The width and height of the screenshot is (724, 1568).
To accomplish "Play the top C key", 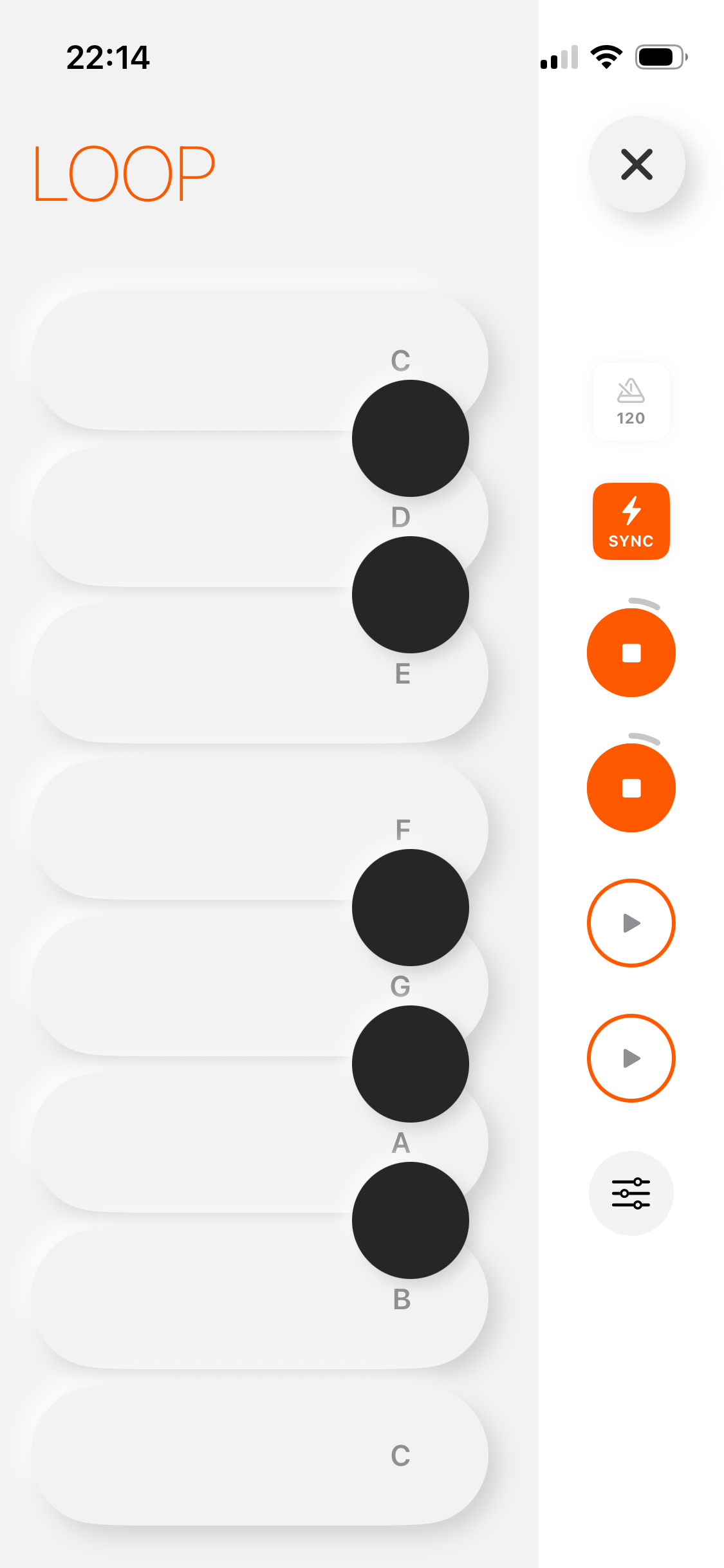I will click(193, 360).
